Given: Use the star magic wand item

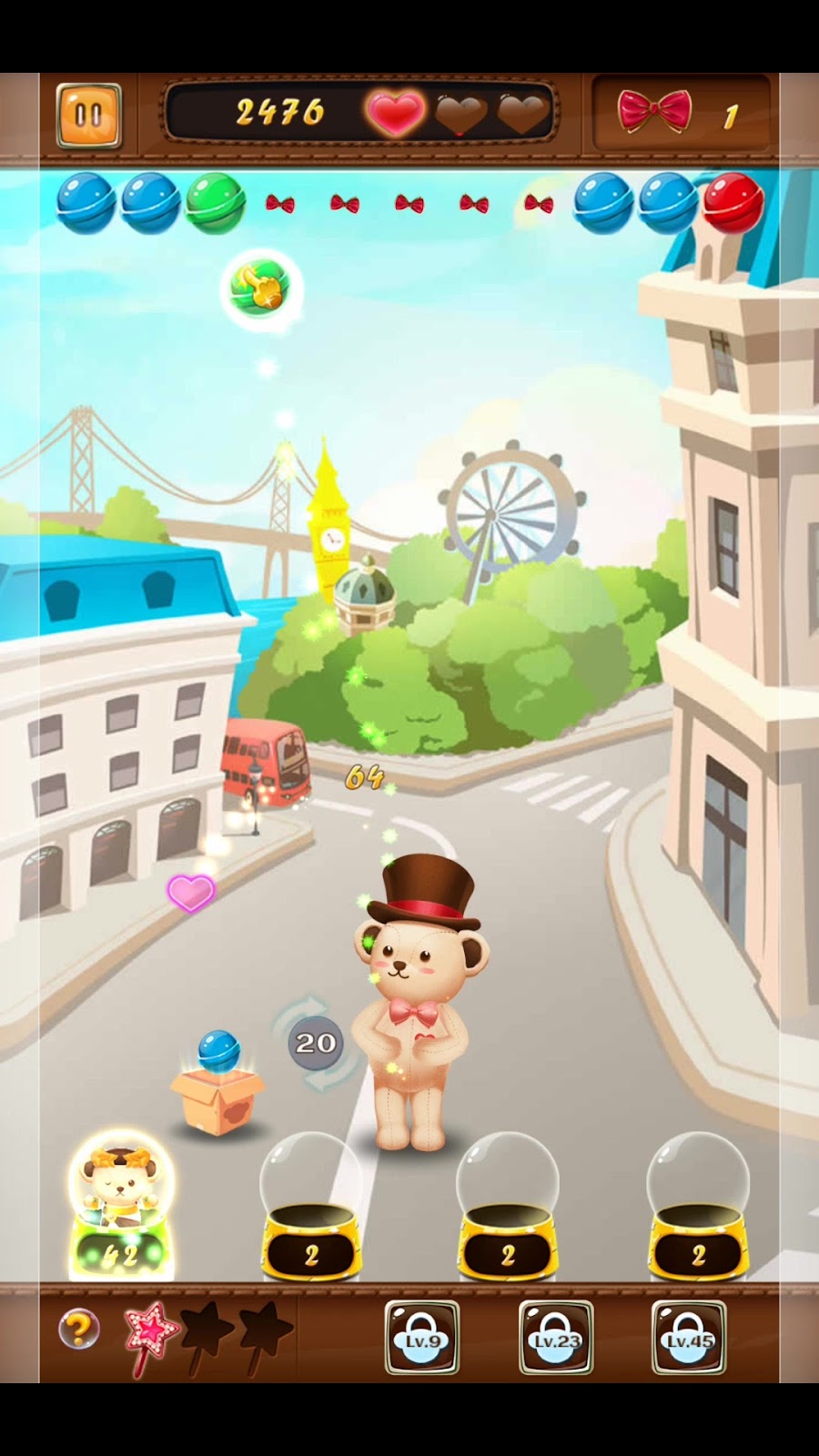Looking at the screenshot, I should click(x=149, y=1337).
